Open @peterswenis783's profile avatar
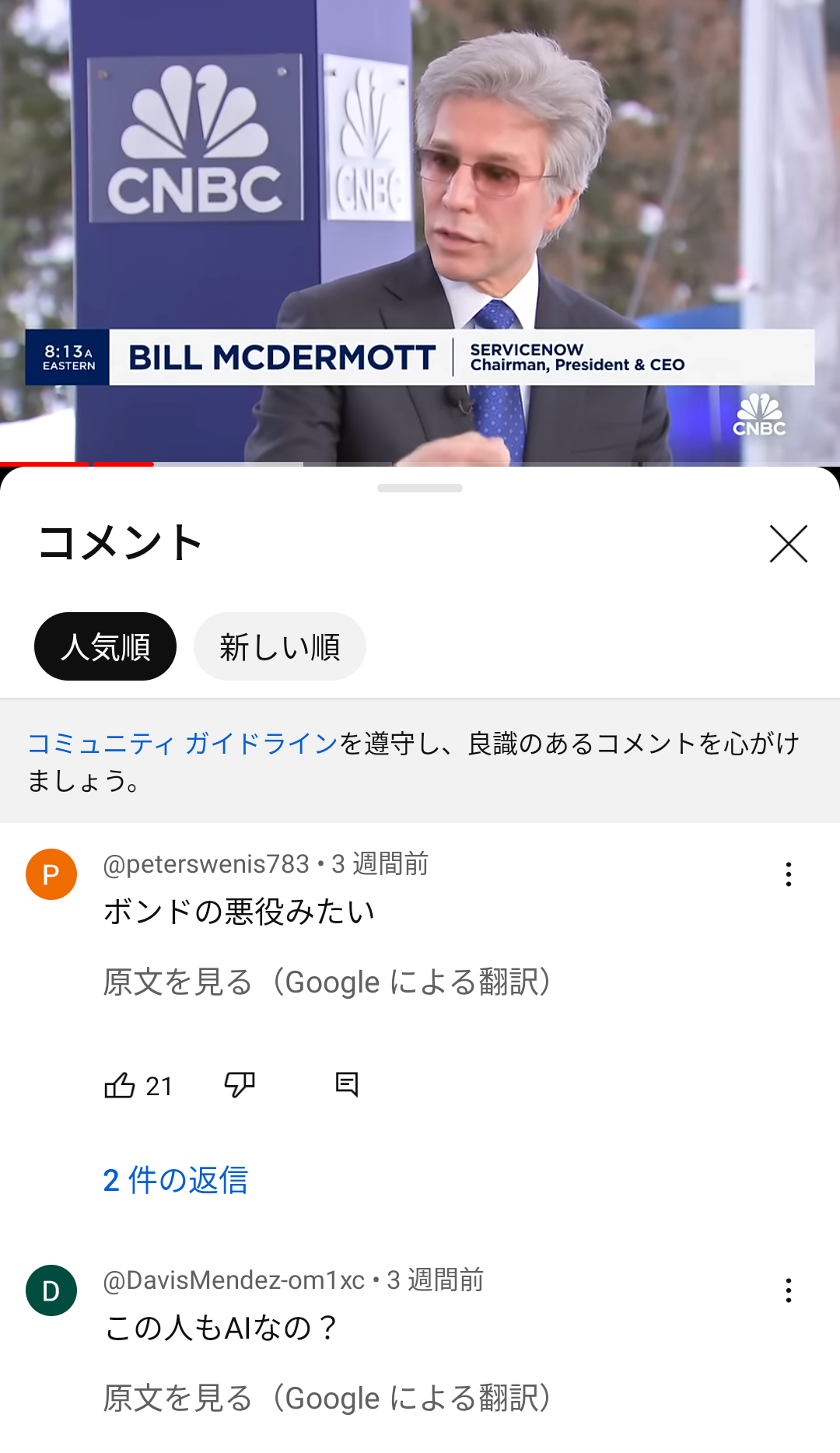The width and height of the screenshot is (840, 1453). point(51,874)
